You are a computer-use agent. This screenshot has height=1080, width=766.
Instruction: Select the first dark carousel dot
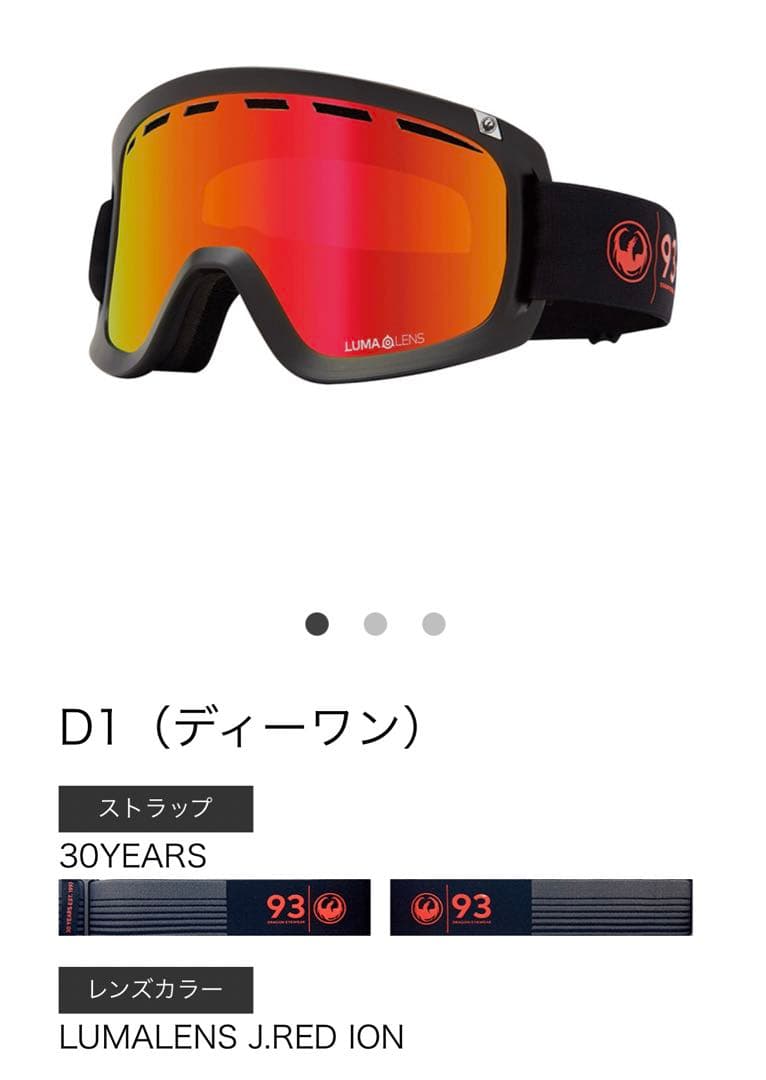point(319,623)
